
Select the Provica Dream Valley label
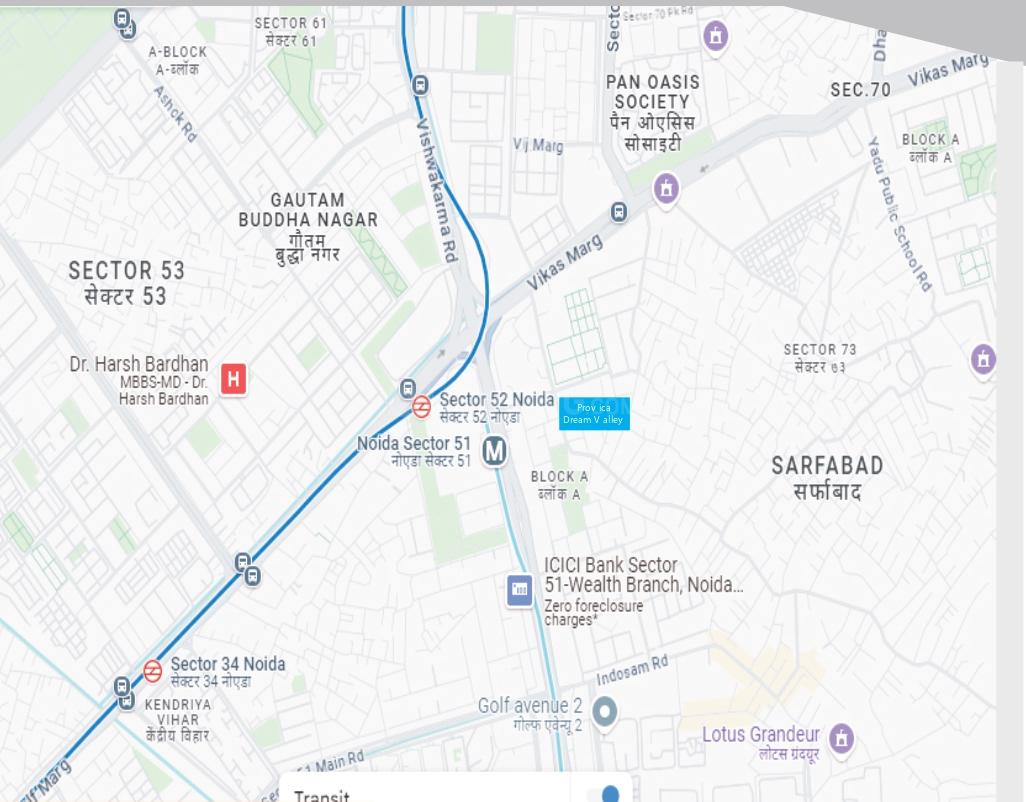point(594,414)
